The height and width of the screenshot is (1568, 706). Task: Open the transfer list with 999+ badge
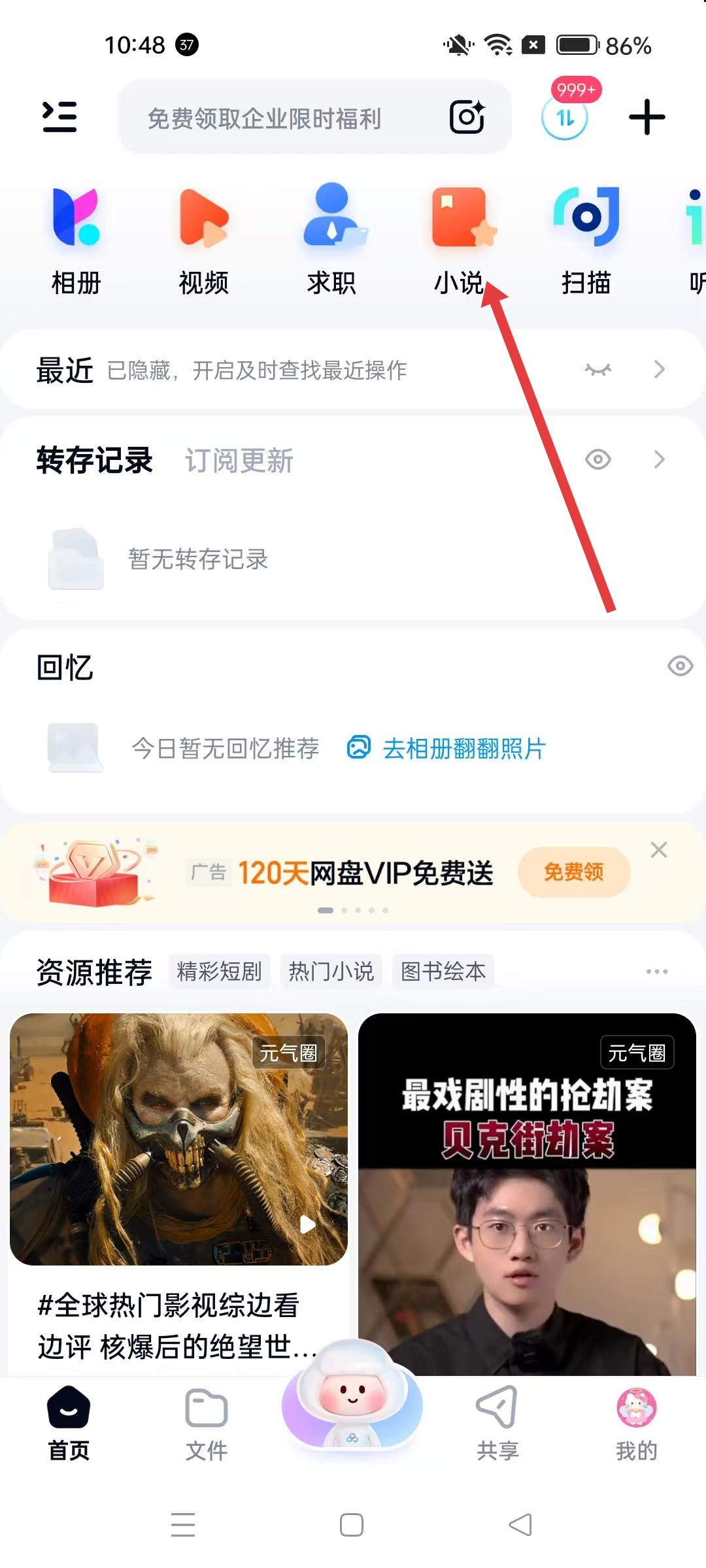[x=565, y=118]
